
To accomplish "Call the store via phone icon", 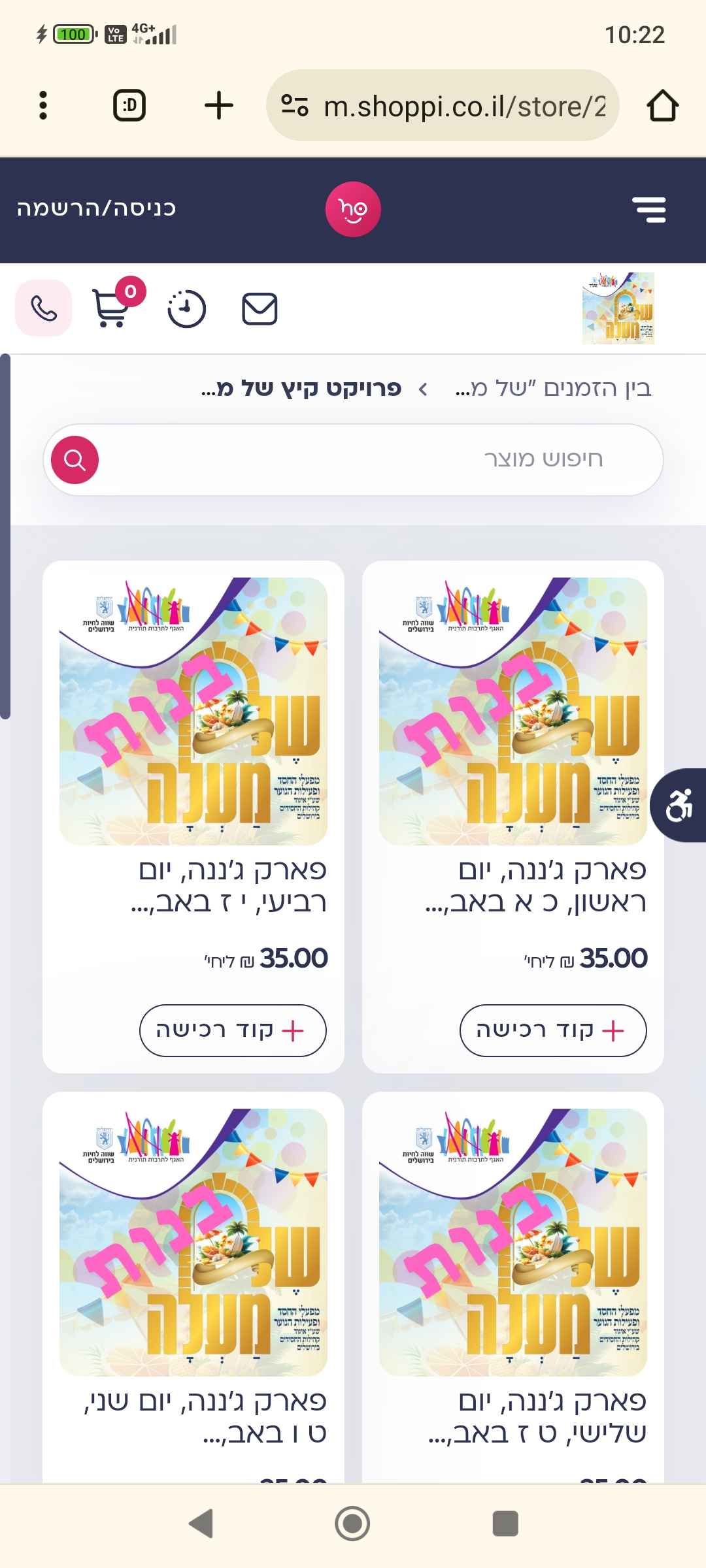I will pyautogui.click(x=44, y=308).
